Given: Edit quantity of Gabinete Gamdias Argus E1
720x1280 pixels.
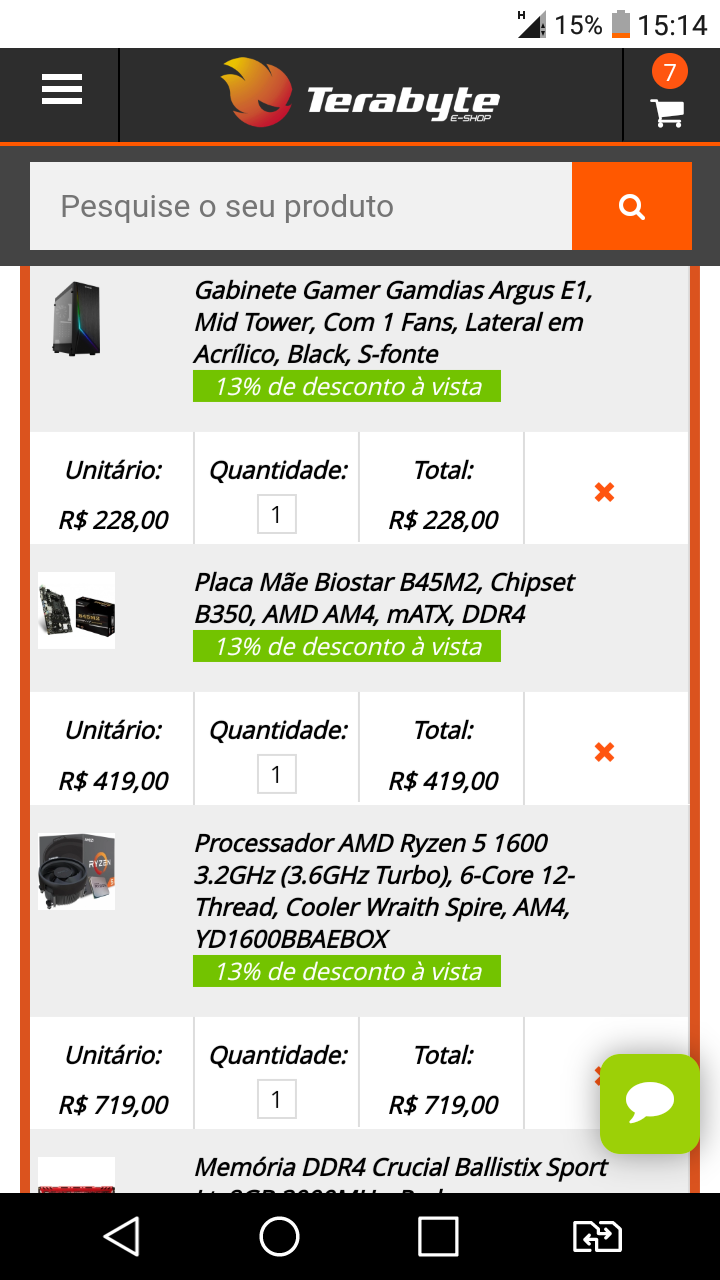Looking at the screenshot, I should click(277, 515).
